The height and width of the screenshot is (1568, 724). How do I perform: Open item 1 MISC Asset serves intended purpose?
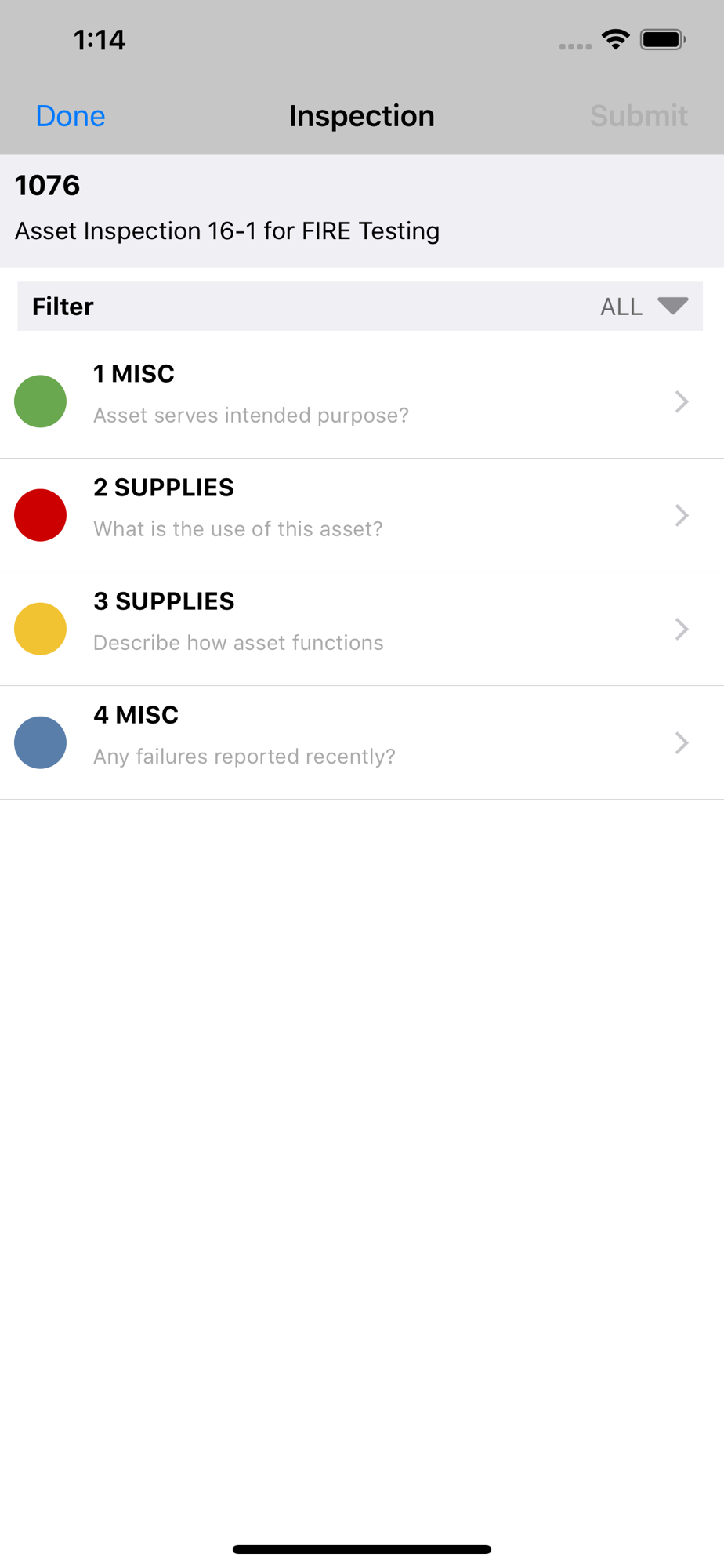pyautogui.click(x=362, y=401)
